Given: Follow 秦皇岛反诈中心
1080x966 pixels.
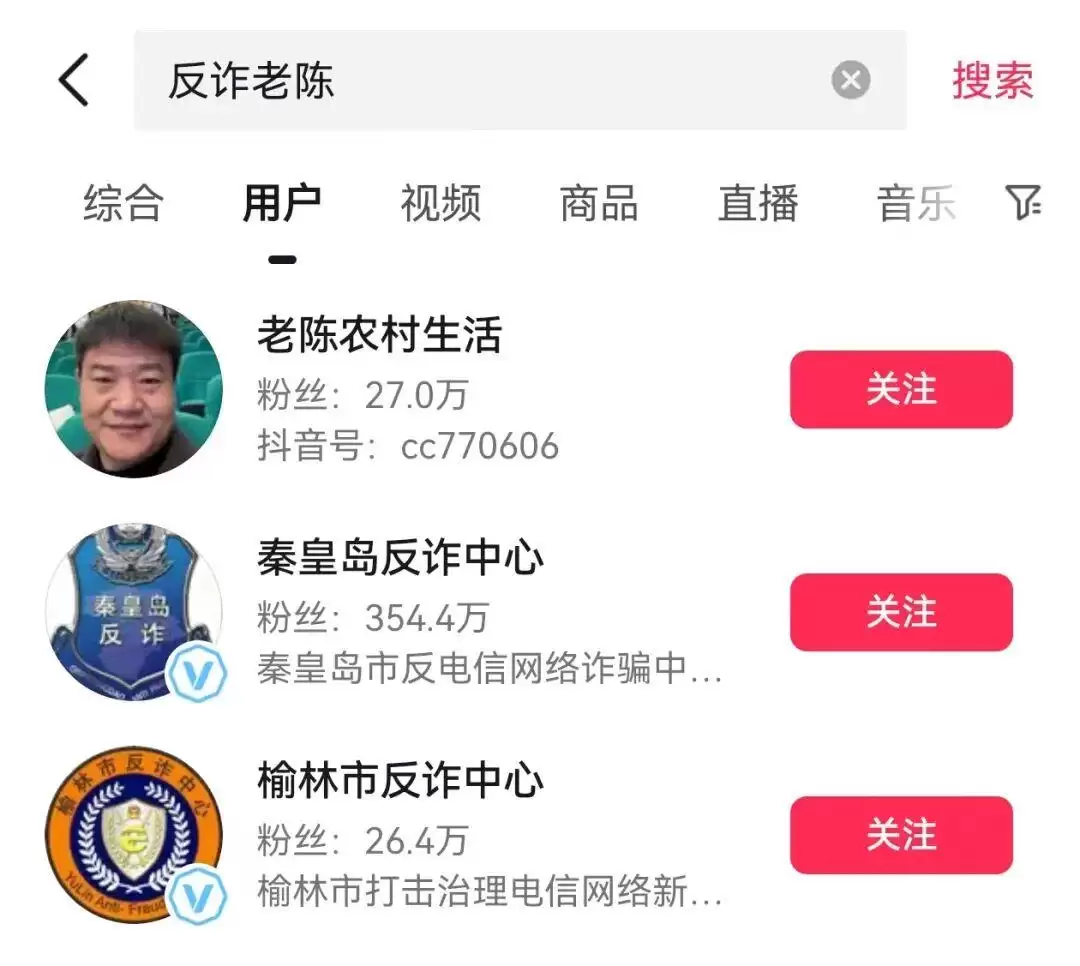Looking at the screenshot, I should (901, 612).
